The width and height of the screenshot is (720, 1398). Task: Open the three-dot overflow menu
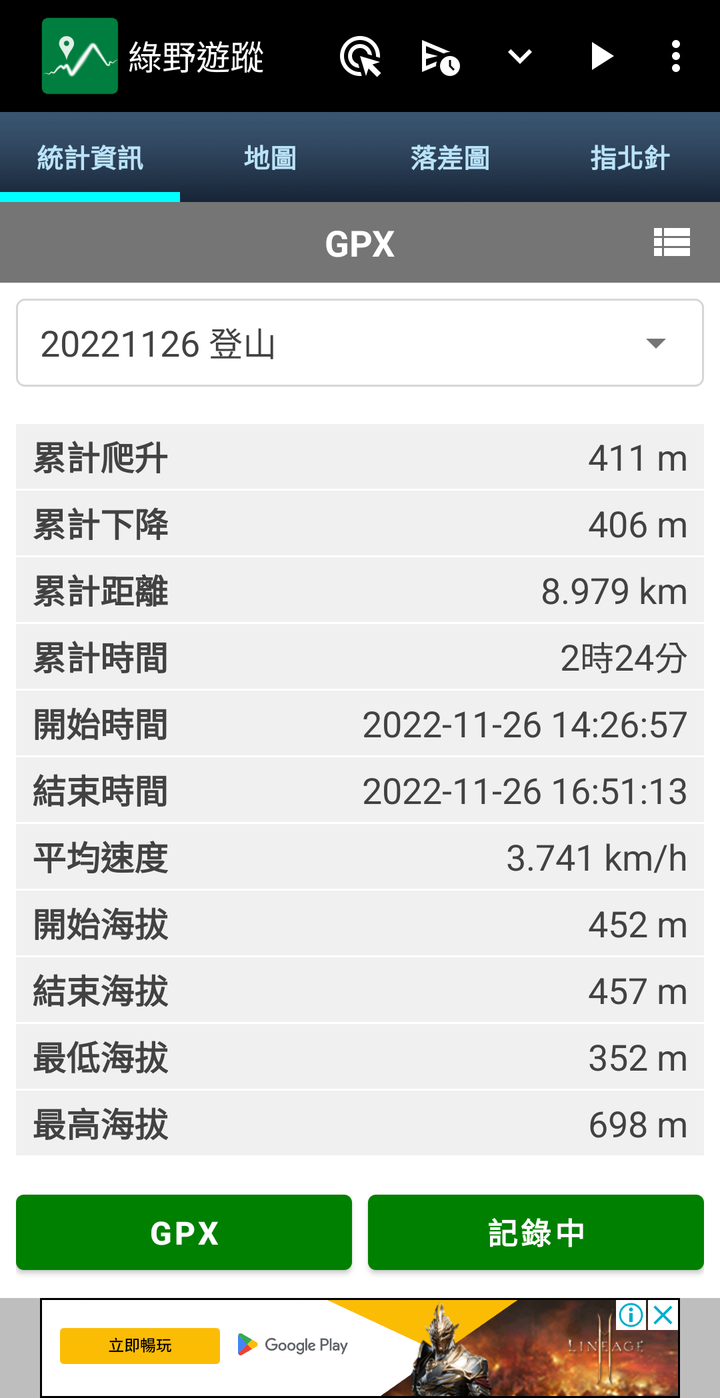[x=676, y=56]
